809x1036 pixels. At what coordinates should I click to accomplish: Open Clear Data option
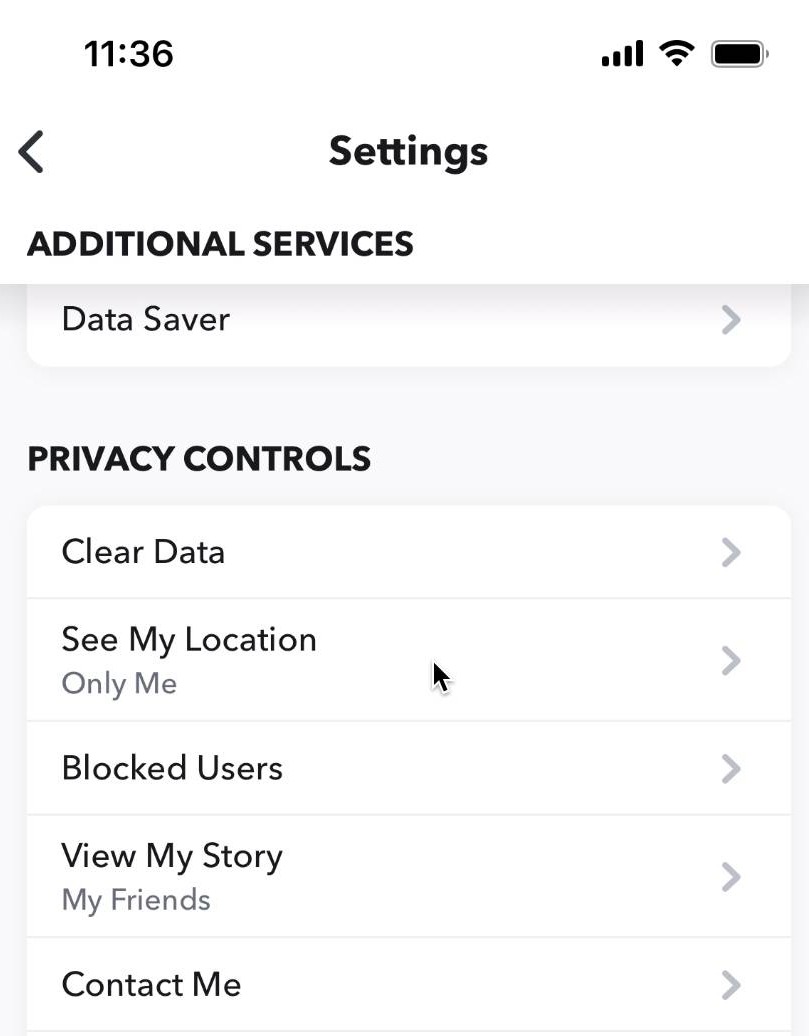[x=408, y=552]
